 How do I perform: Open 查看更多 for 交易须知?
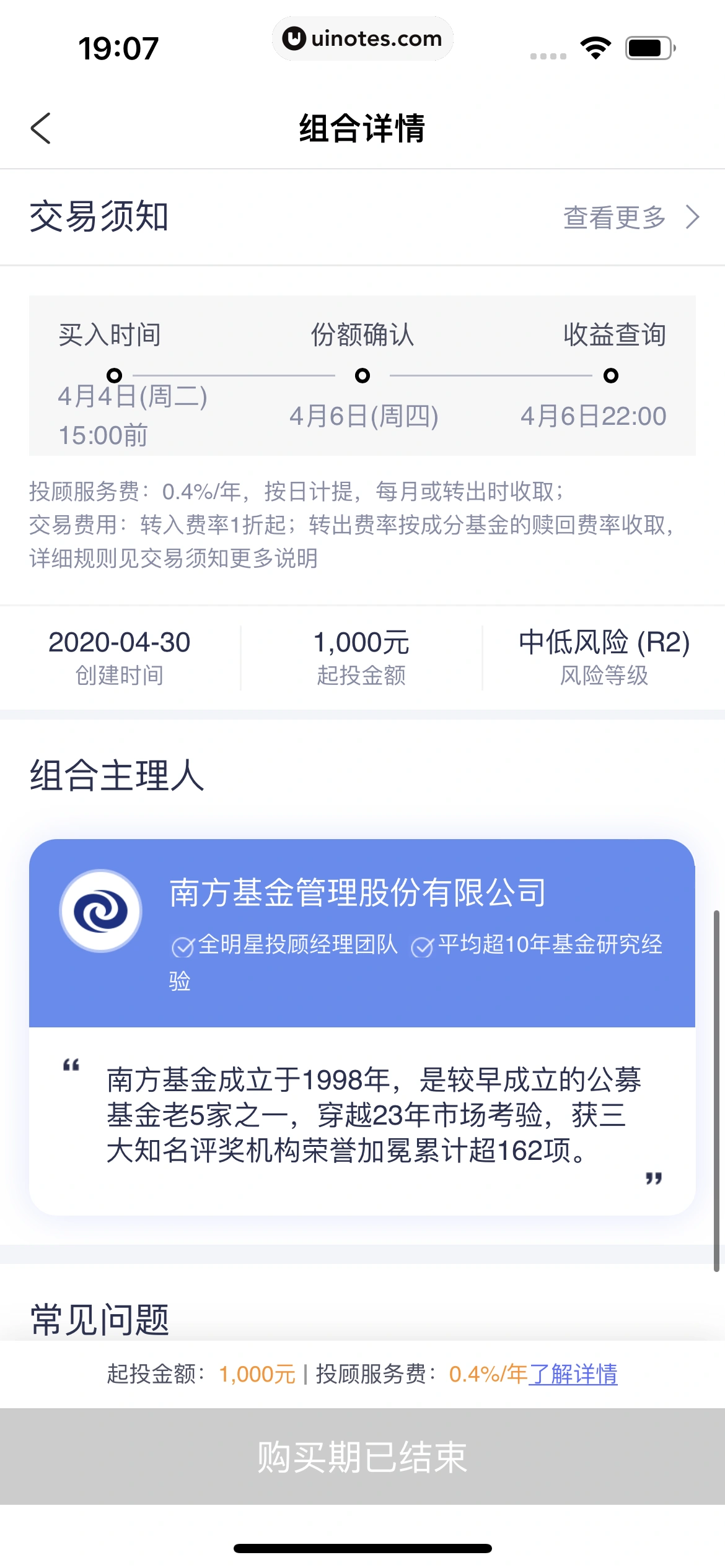[630, 217]
